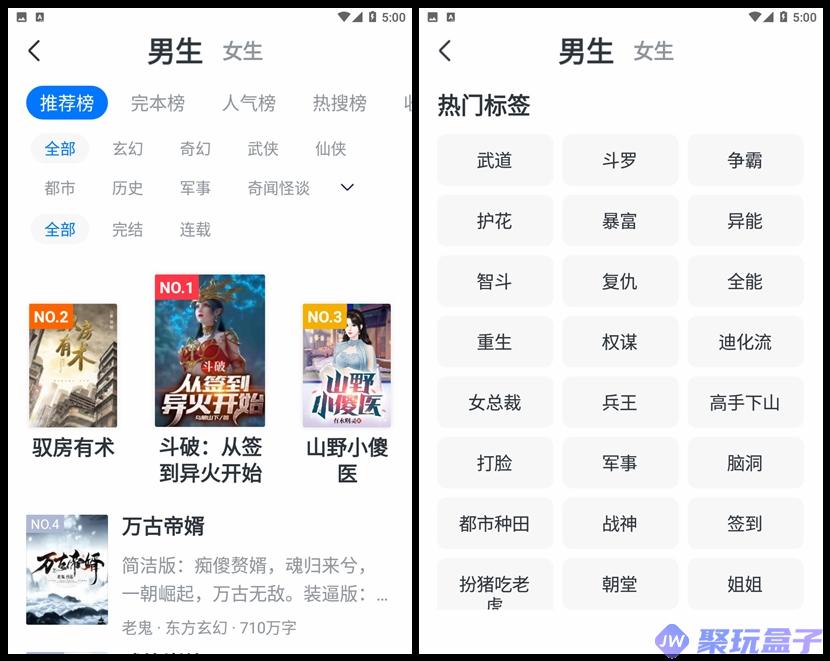Tap the 重生 hot tag
830x661 pixels.
(495, 342)
